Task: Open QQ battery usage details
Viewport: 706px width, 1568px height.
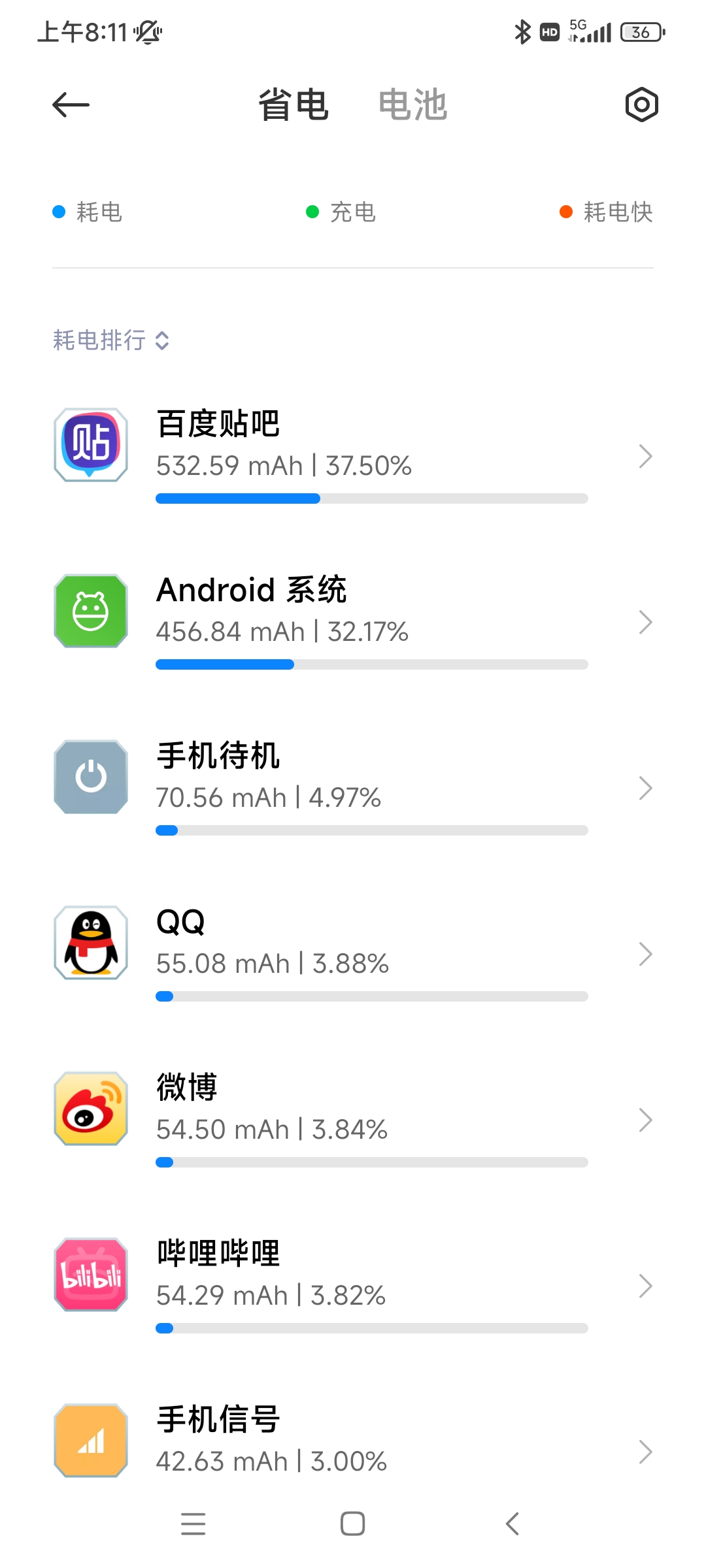Action: tap(353, 953)
